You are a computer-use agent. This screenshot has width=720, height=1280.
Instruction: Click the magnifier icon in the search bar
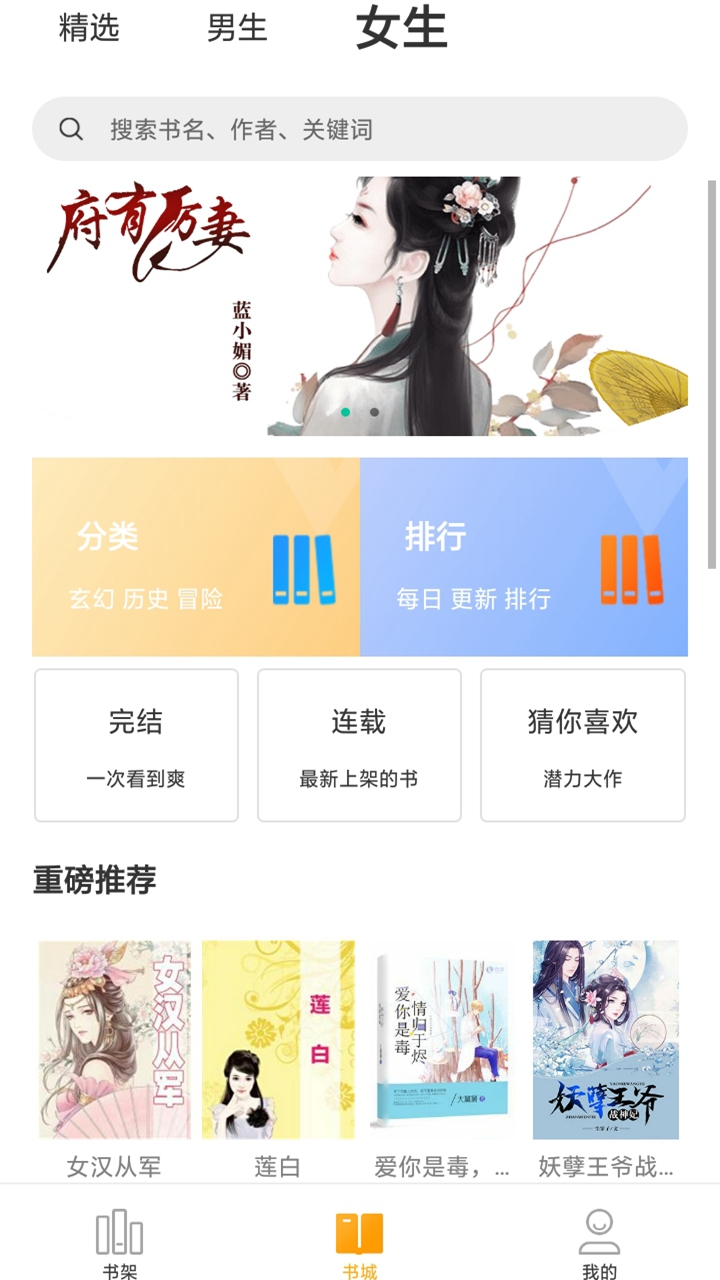tap(69, 128)
